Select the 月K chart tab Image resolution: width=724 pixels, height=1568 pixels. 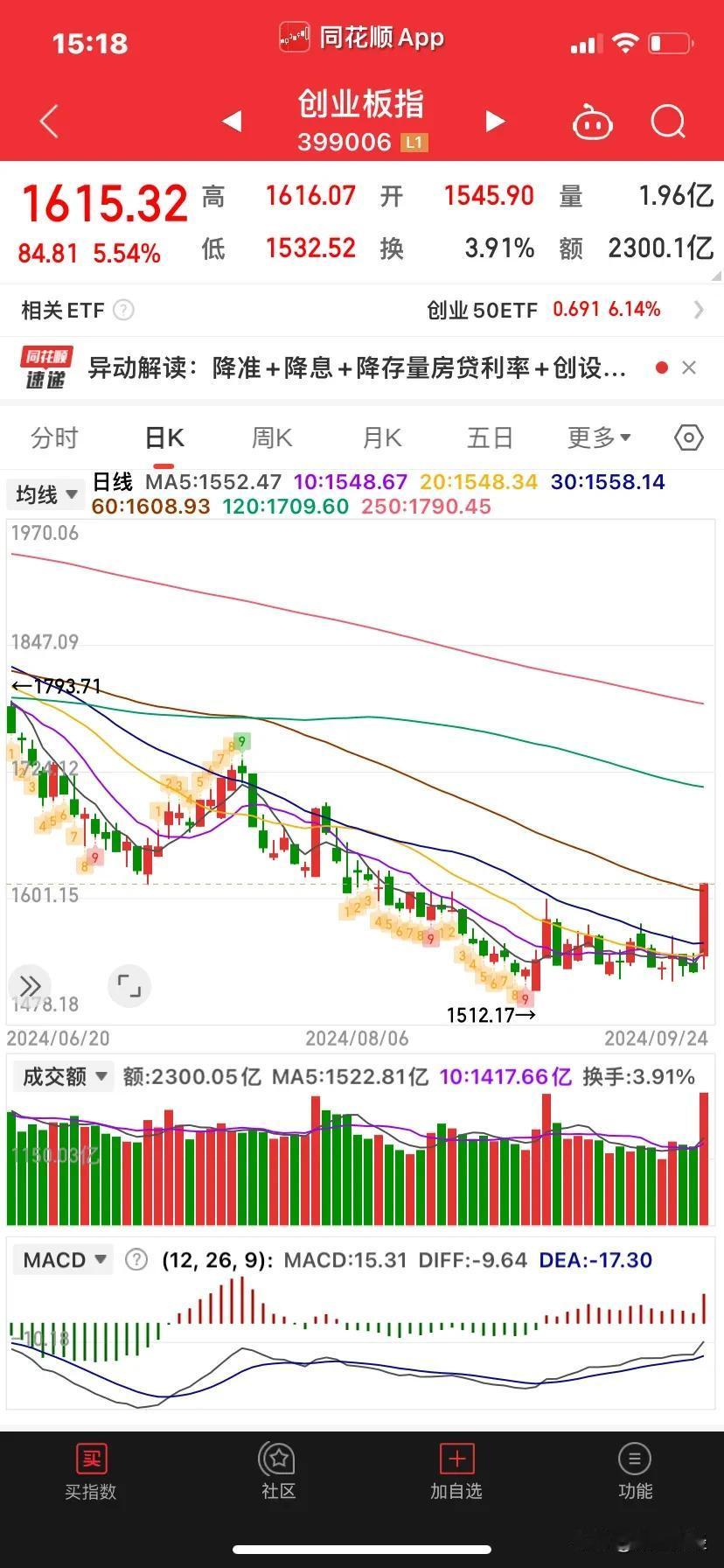pos(381,437)
